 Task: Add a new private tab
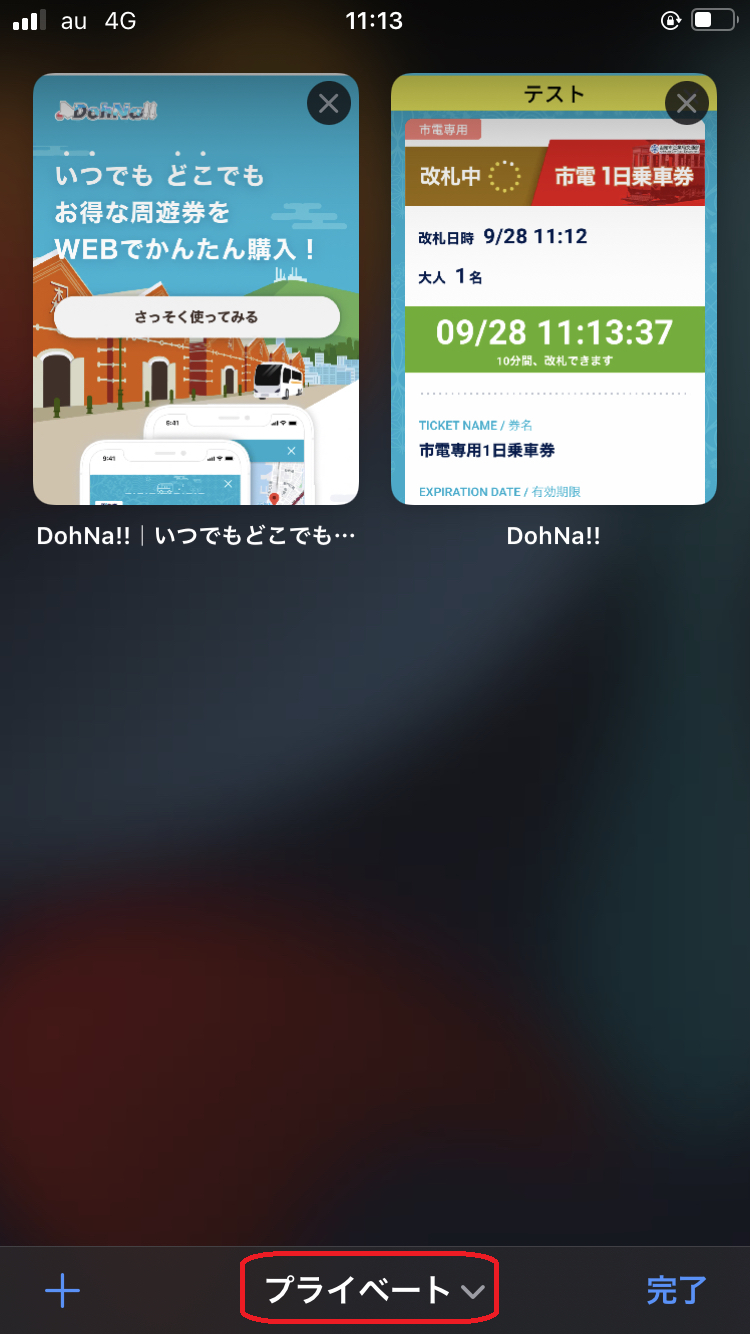(x=62, y=1290)
